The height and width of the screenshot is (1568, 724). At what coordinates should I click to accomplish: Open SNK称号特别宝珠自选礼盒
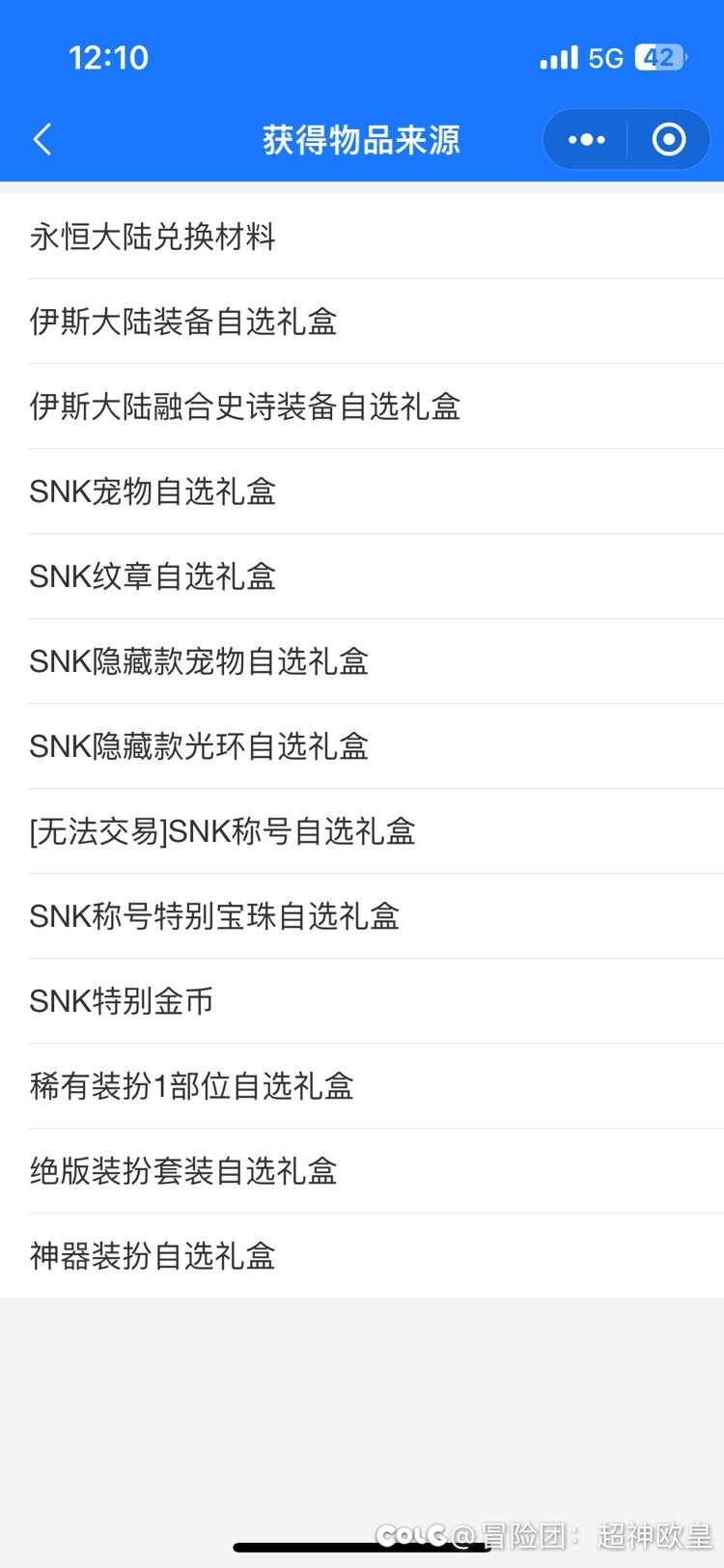pos(362,916)
